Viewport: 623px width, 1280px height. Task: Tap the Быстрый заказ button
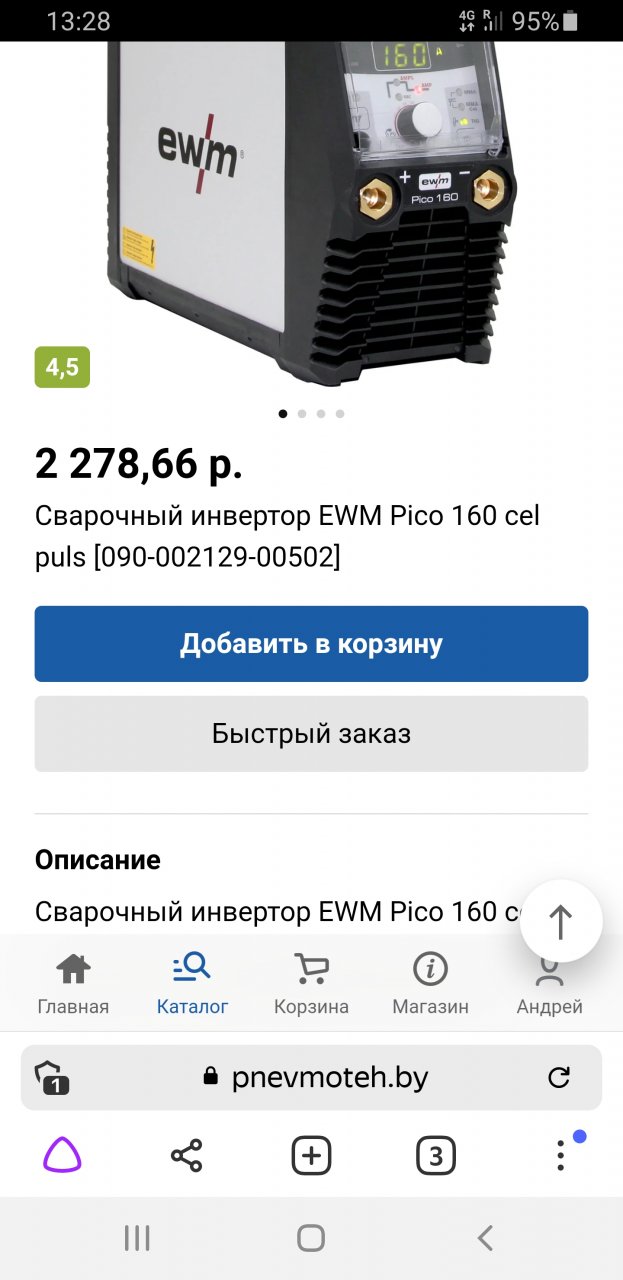(311, 734)
